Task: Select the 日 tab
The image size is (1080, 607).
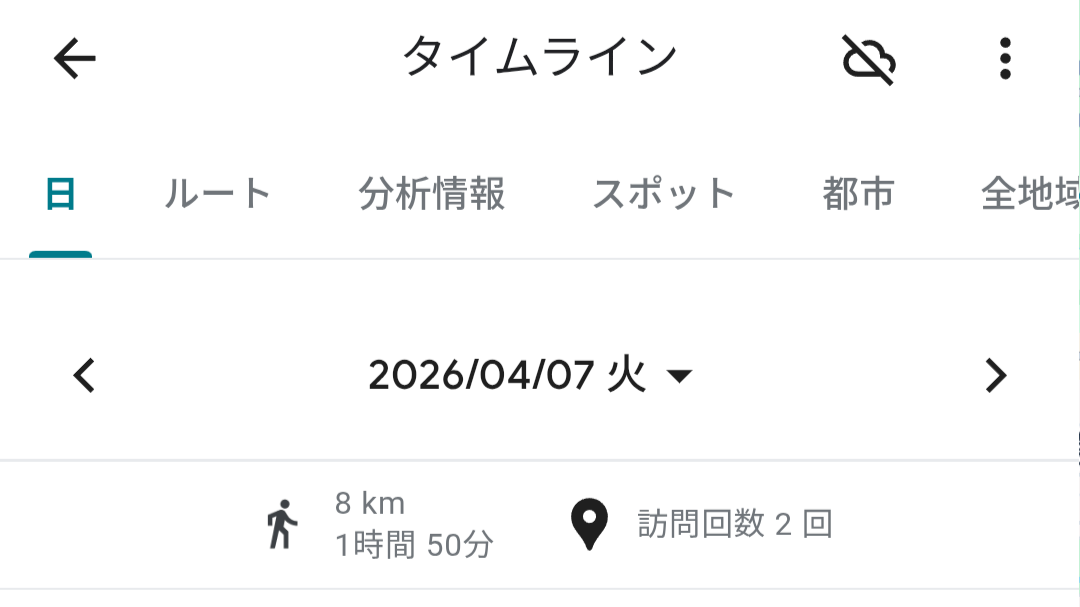Action: (61, 194)
